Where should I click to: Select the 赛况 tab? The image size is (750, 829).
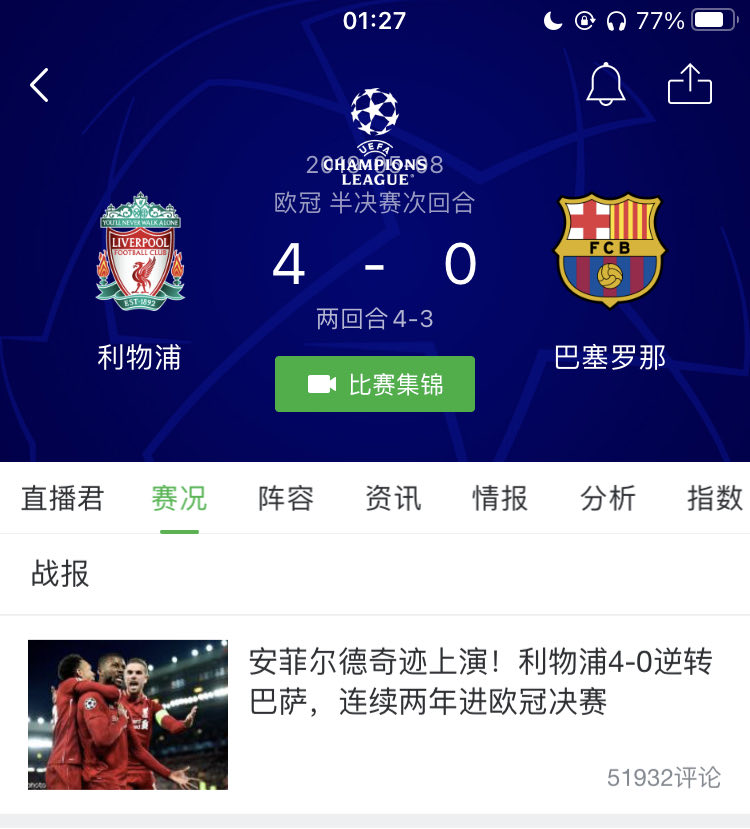(x=179, y=498)
